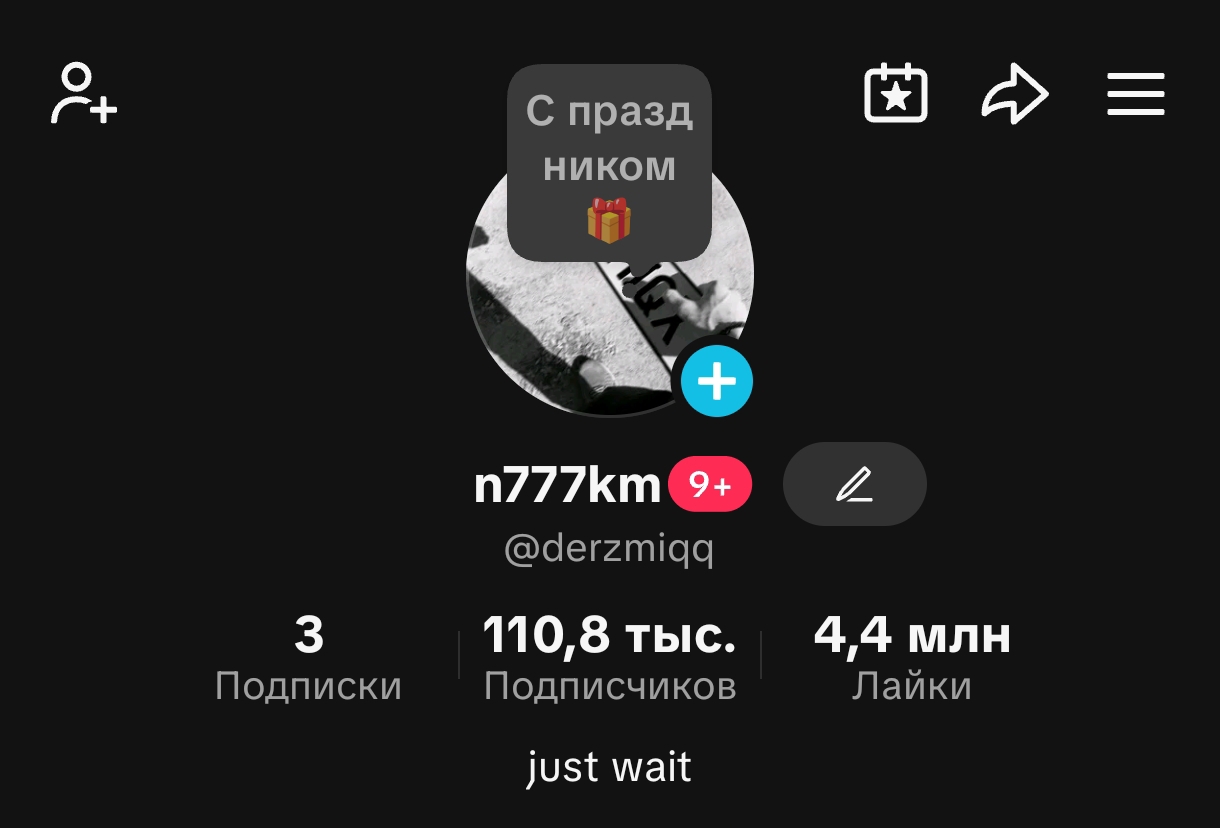This screenshot has height=828, width=1220.
Task: Open the С праздником note bubble
Action: point(609,162)
